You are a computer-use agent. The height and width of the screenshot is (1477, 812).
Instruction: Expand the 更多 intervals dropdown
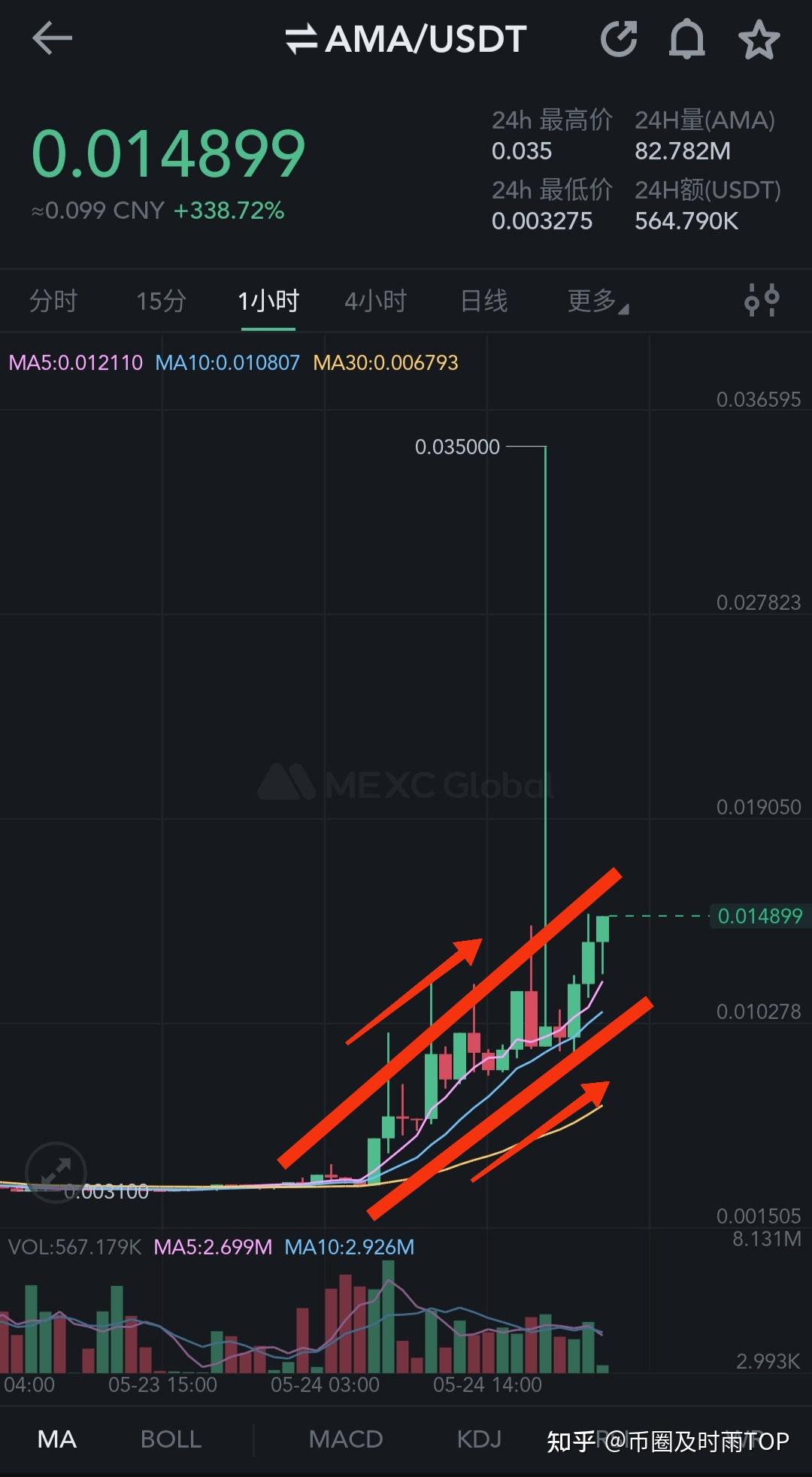pos(597,302)
